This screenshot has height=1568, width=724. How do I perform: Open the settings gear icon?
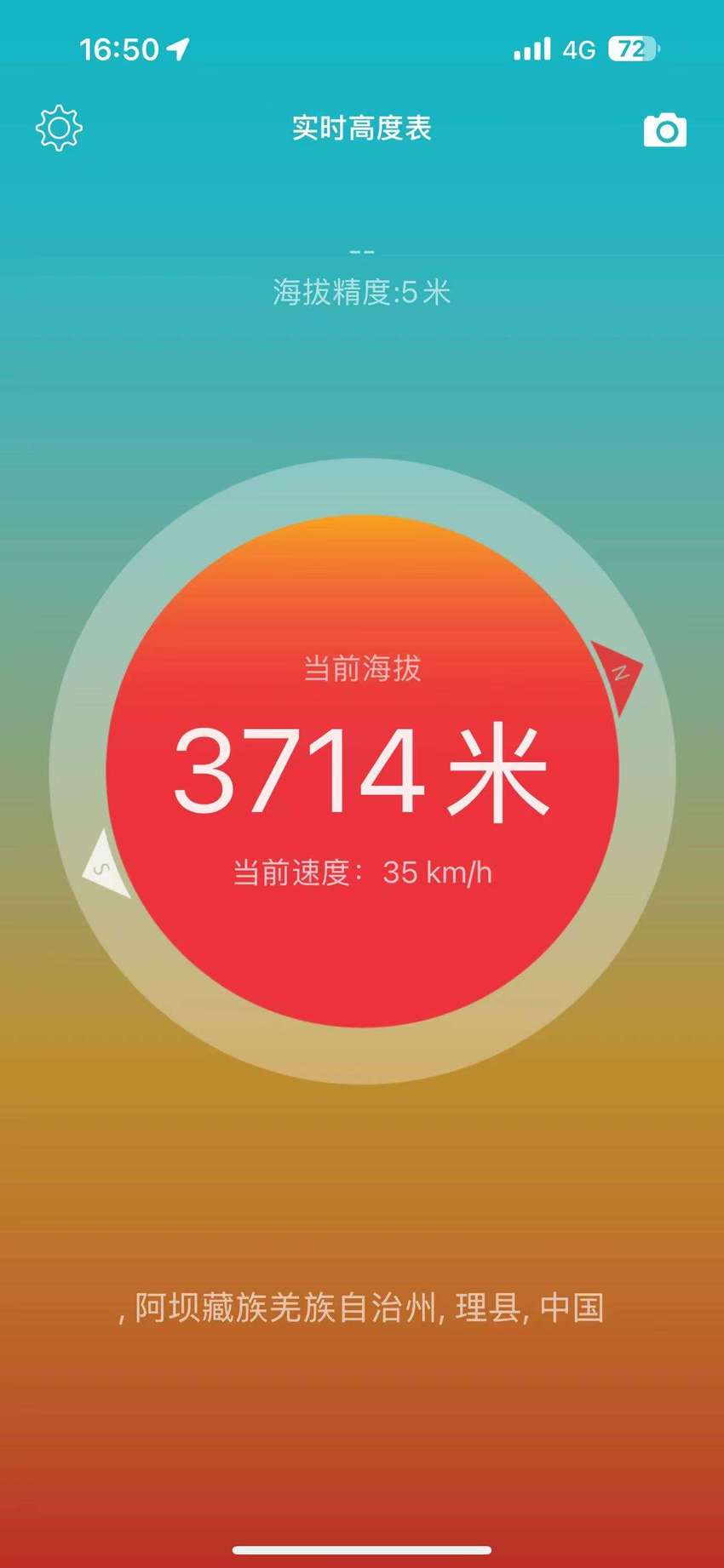click(59, 129)
